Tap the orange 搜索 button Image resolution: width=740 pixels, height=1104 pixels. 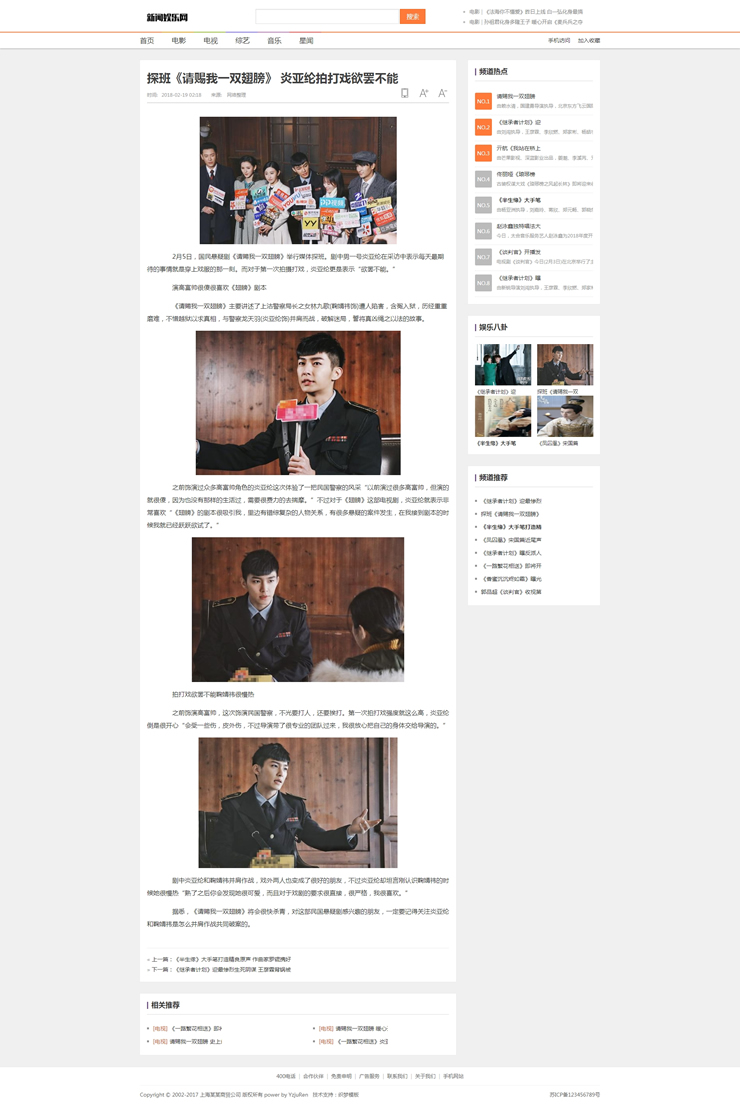(x=412, y=17)
